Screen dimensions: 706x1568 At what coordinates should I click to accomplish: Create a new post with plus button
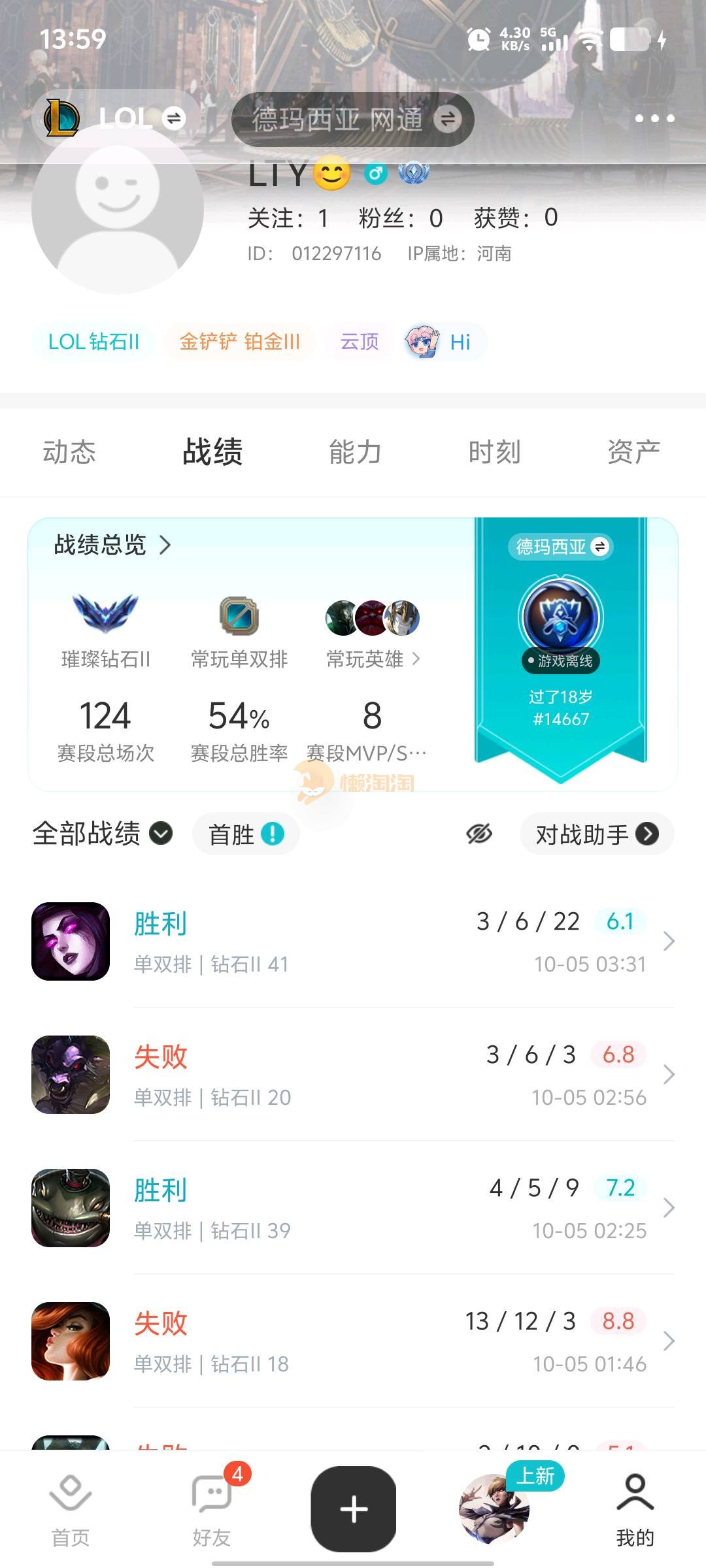(x=354, y=1509)
